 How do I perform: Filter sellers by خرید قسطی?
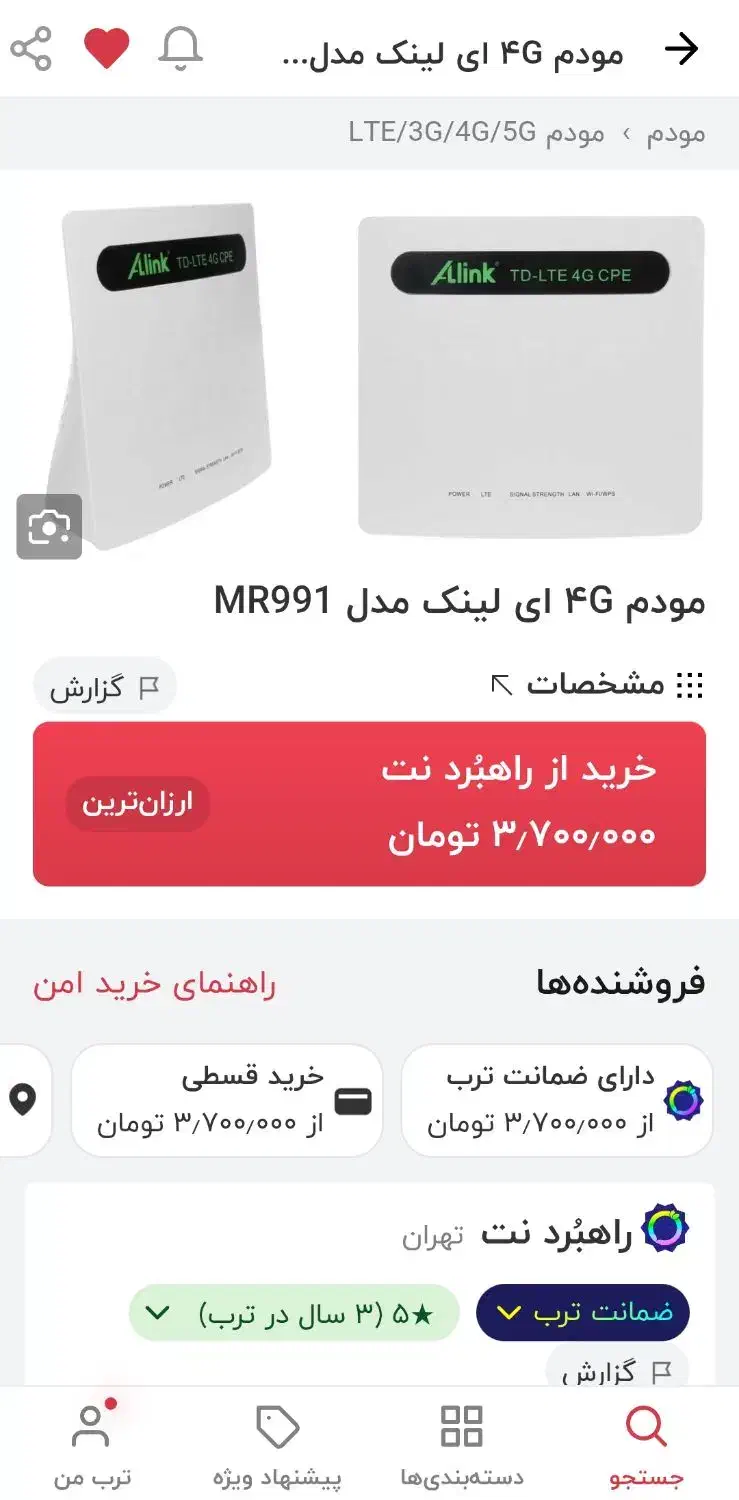click(x=227, y=1100)
